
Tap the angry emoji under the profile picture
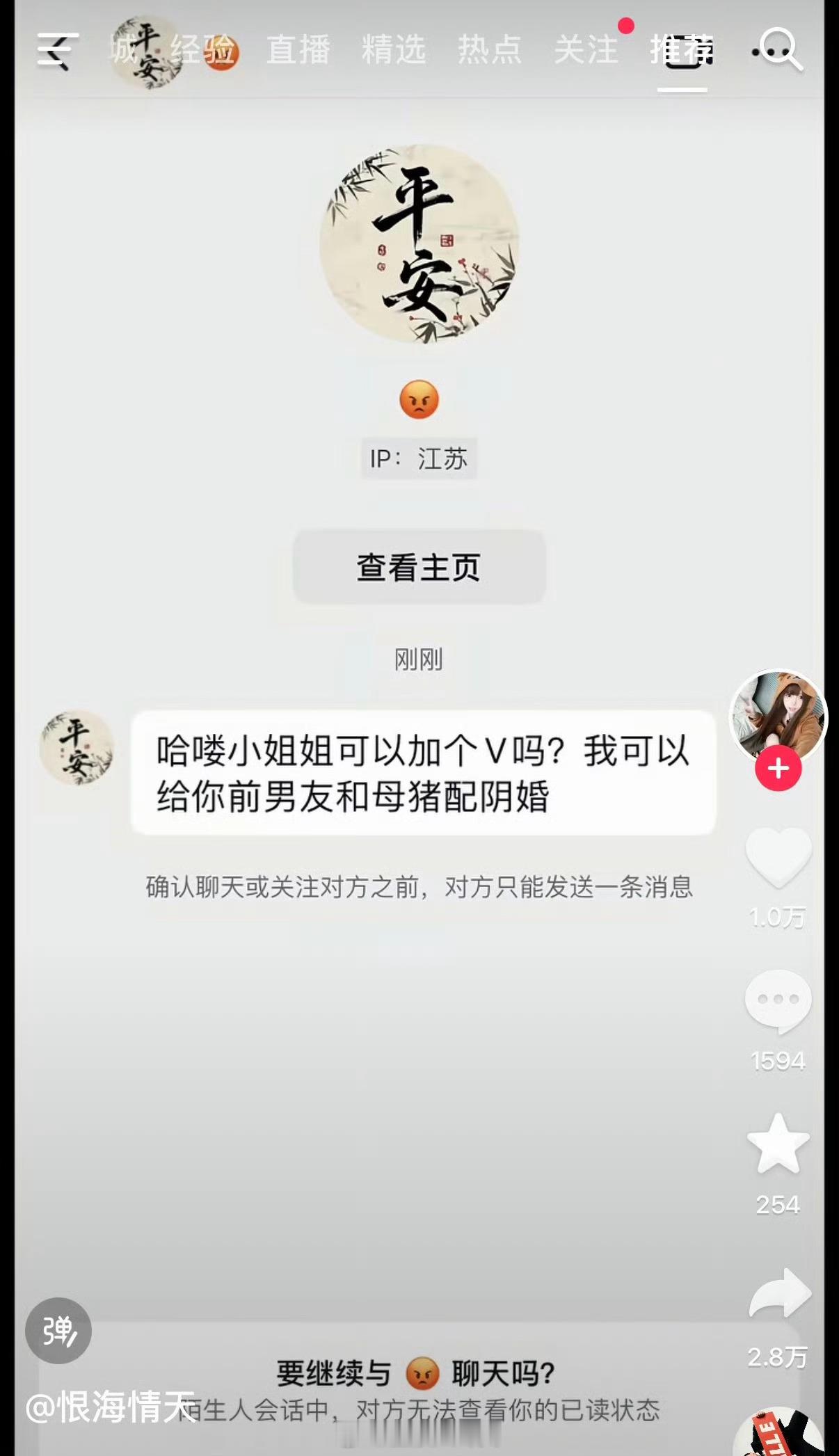419,401
